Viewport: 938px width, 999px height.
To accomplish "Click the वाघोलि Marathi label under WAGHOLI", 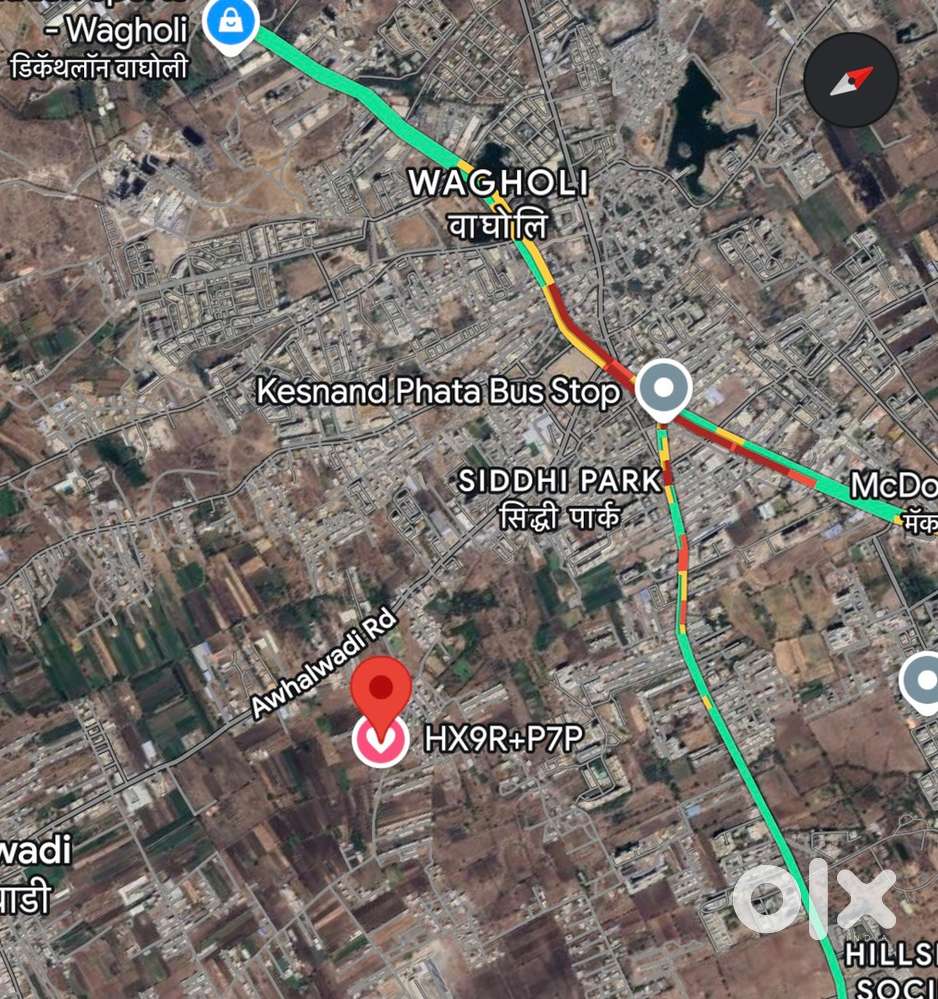I will (499, 222).
